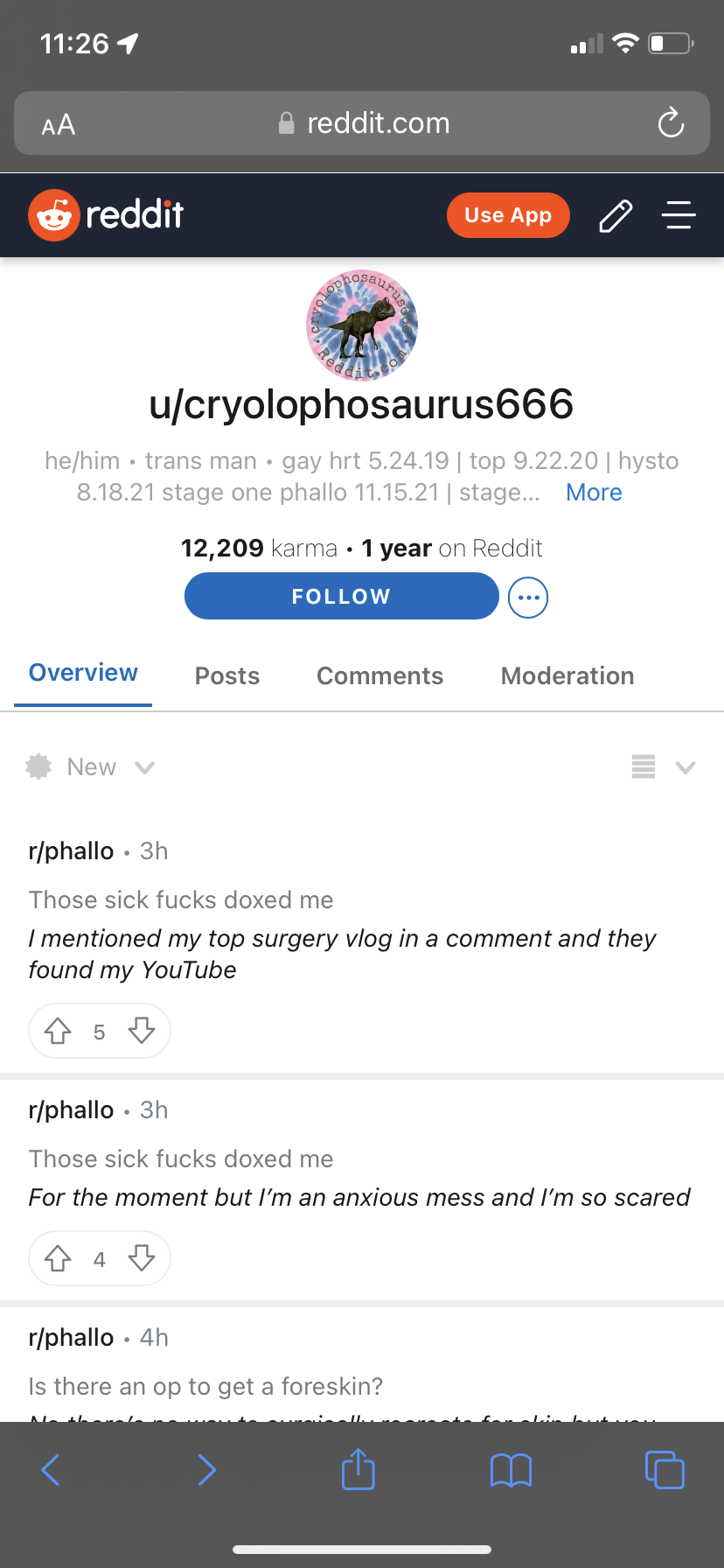Screen dimensions: 724x1568
Task: Reload the page in Safari
Action: tap(671, 123)
